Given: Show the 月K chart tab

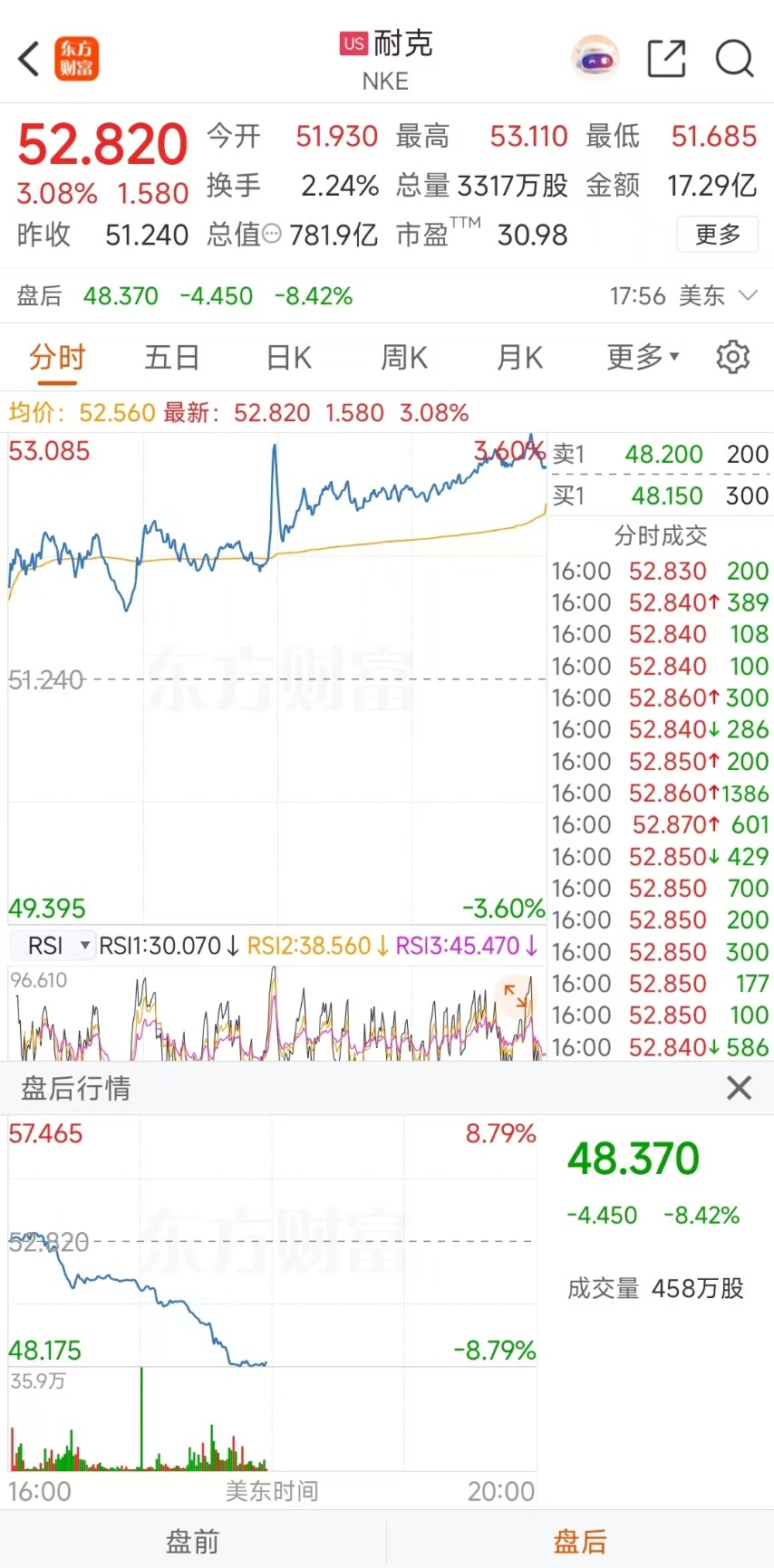Looking at the screenshot, I should [520, 358].
